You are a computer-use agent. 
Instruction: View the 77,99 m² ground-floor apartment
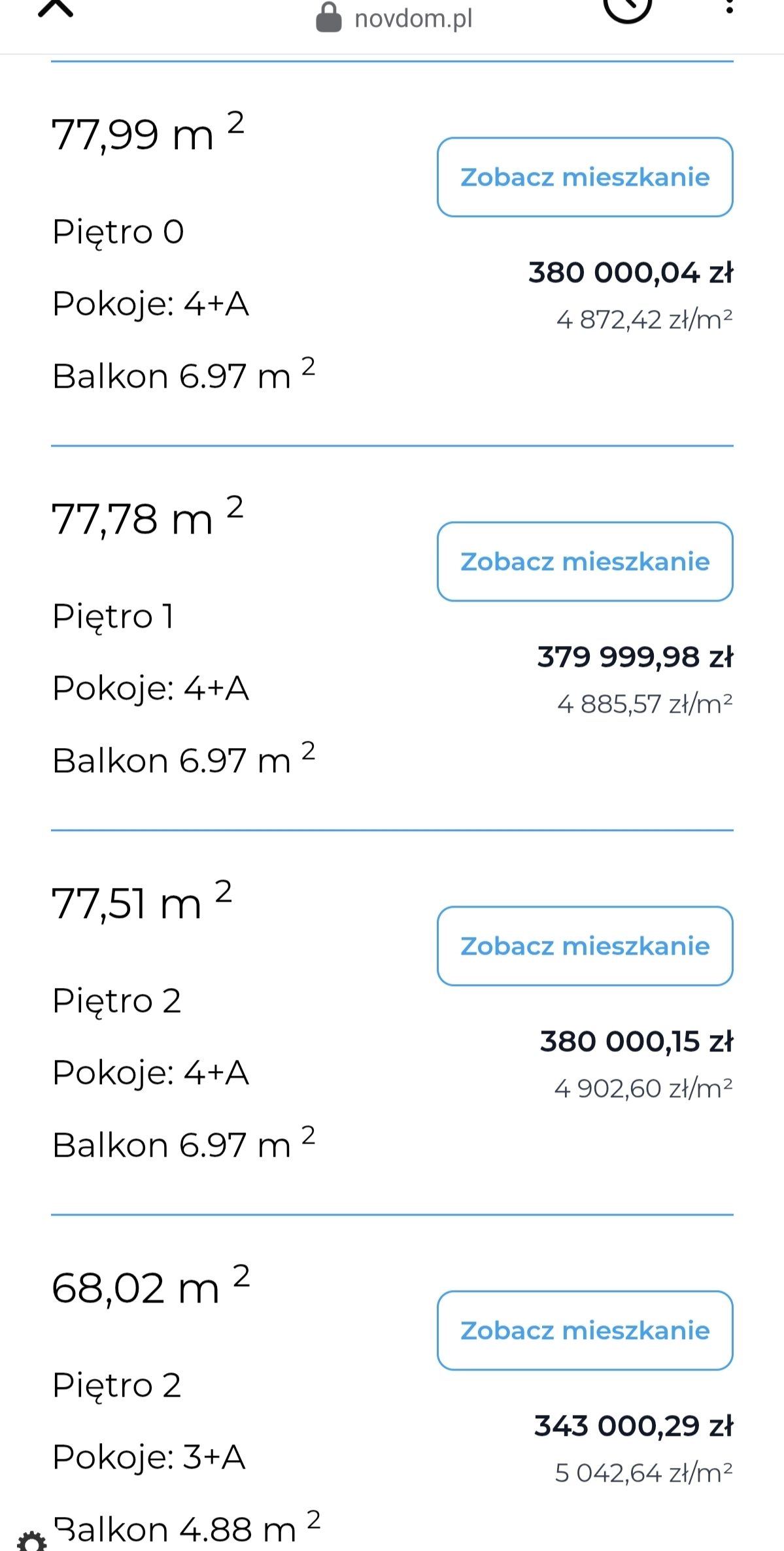[x=585, y=177]
